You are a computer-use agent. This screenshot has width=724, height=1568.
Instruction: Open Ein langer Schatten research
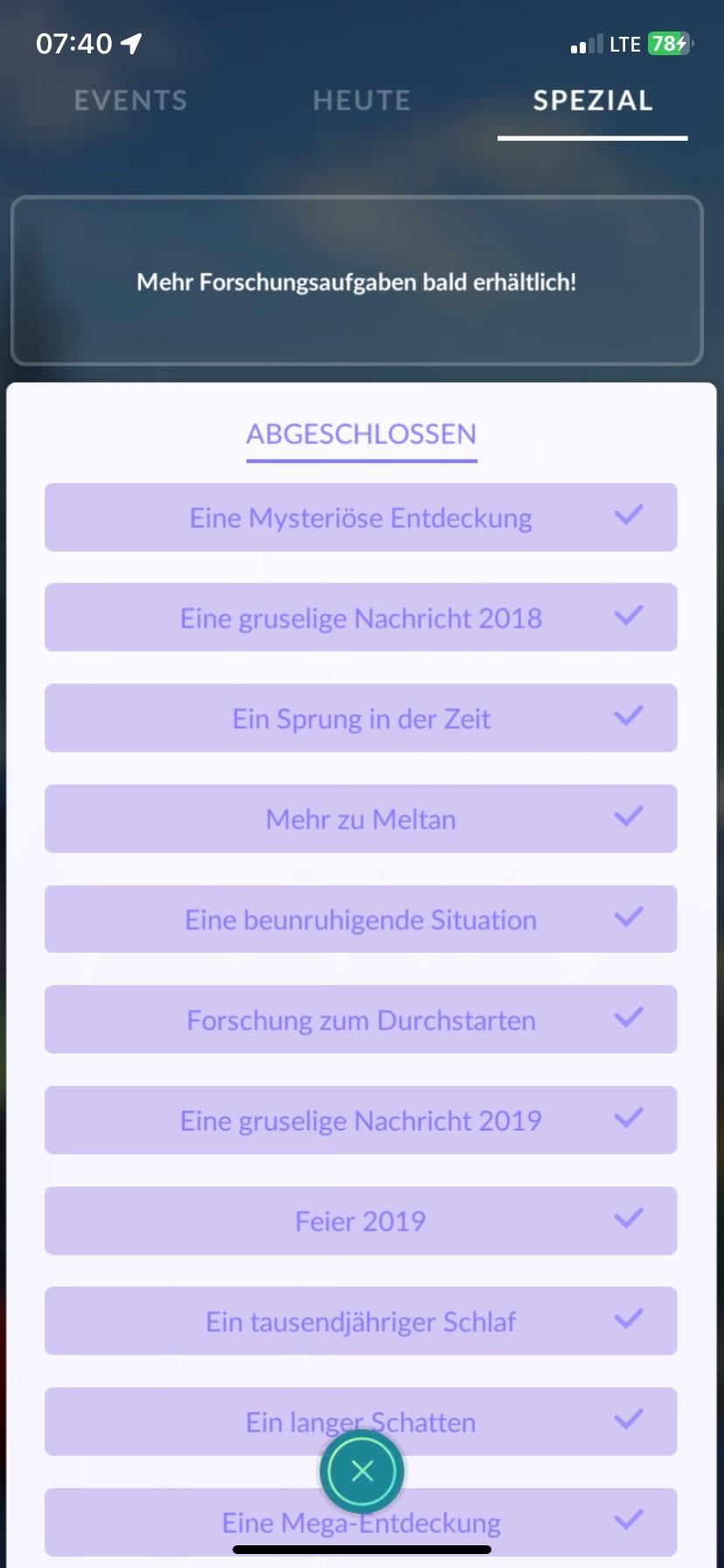click(x=361, y=1422)
